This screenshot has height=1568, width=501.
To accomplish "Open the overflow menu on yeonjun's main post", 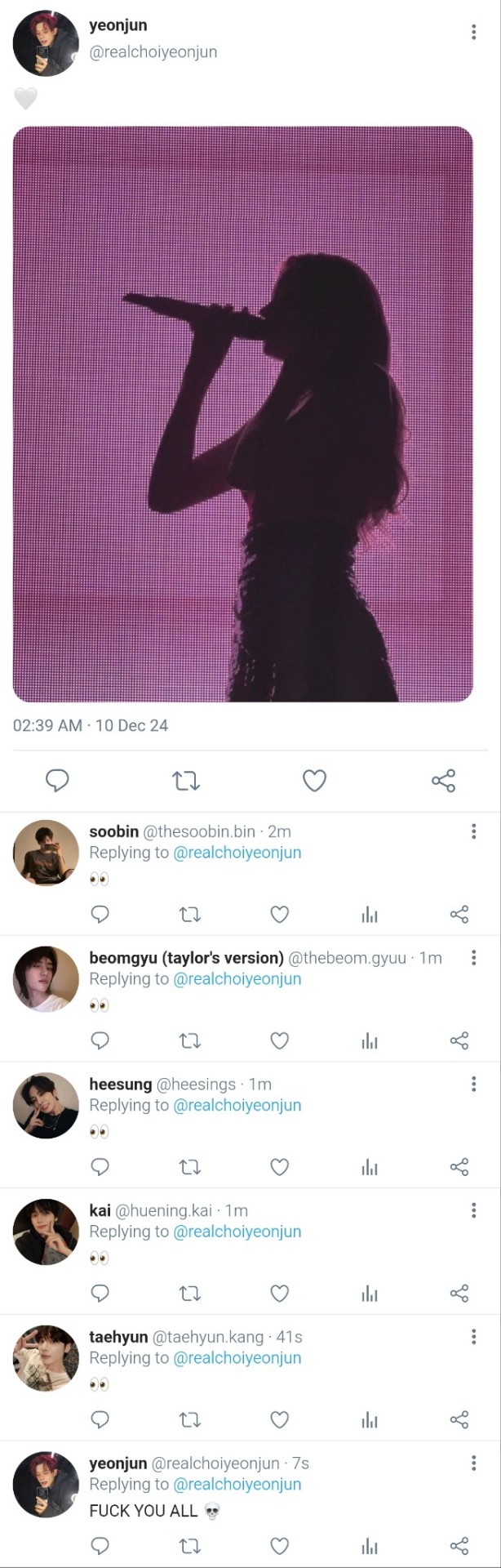I will [473, 32].
